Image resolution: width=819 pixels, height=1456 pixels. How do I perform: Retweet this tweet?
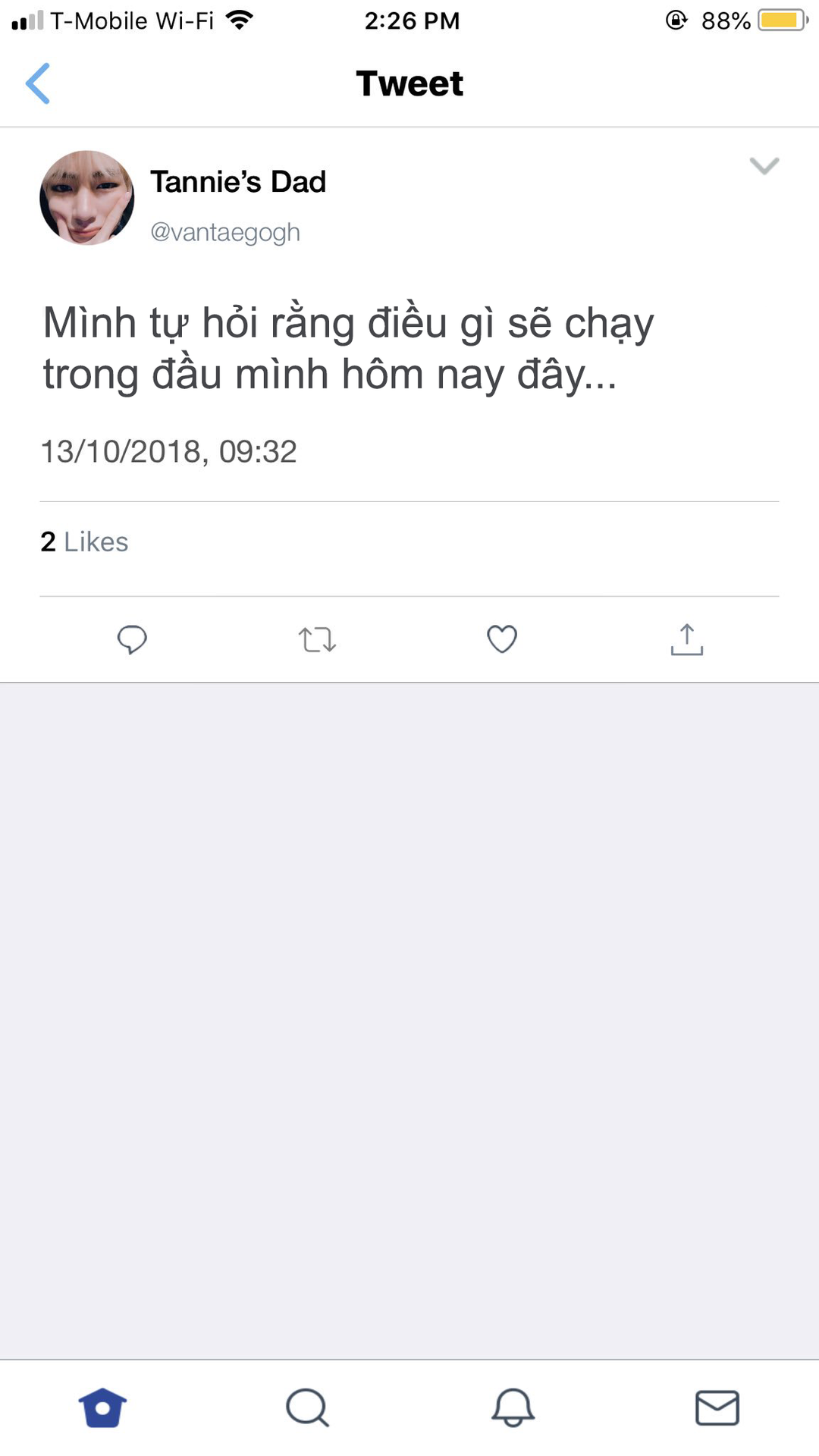317,639
